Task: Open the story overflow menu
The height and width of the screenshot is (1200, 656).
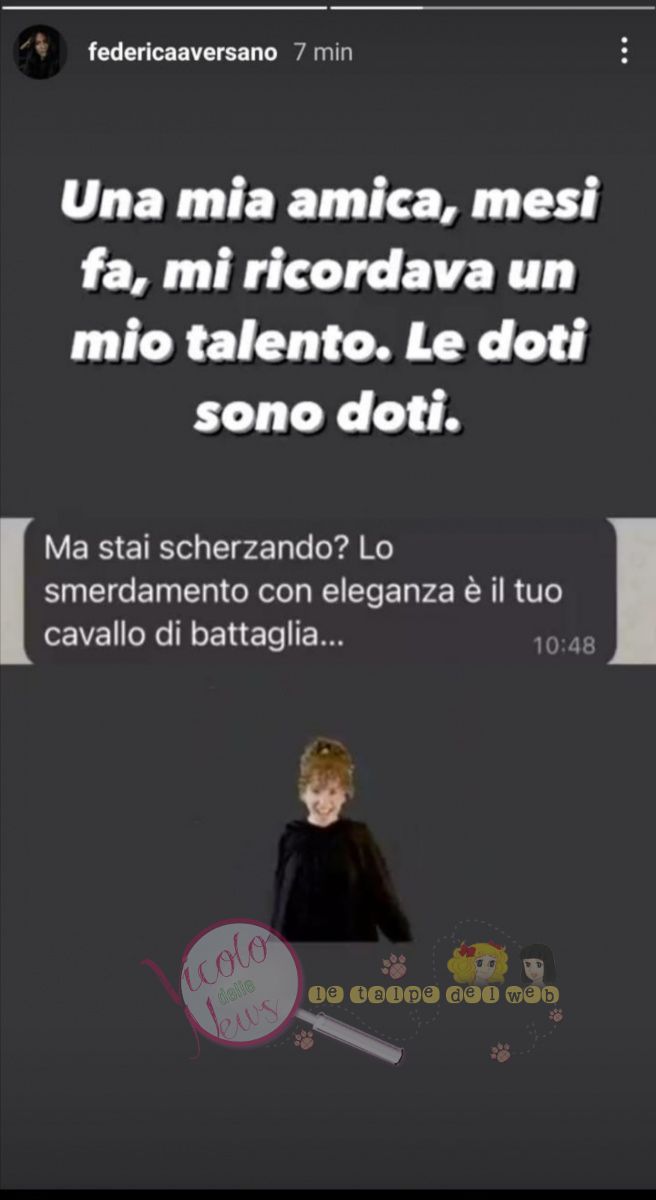Action: (x=624, y=51)
